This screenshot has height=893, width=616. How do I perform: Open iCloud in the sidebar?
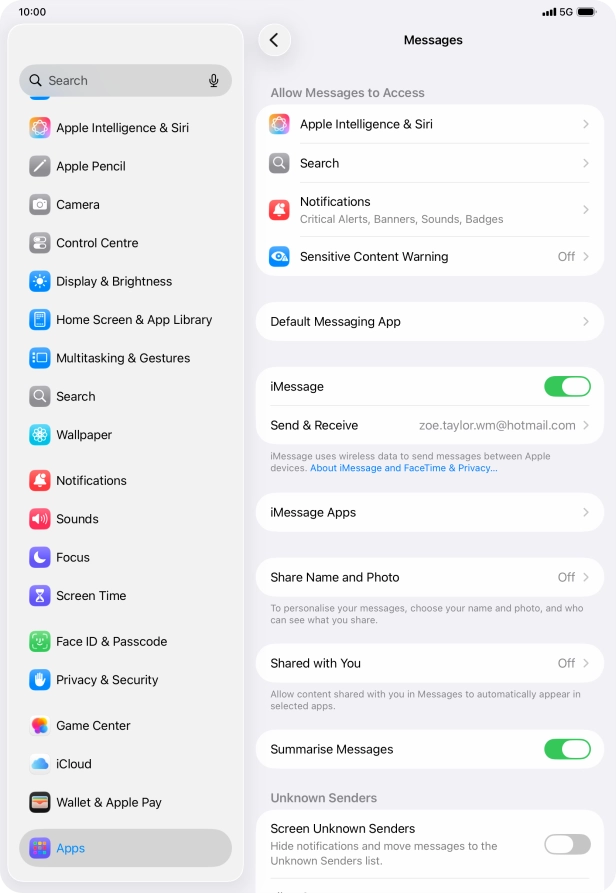[x=74, y=764]
